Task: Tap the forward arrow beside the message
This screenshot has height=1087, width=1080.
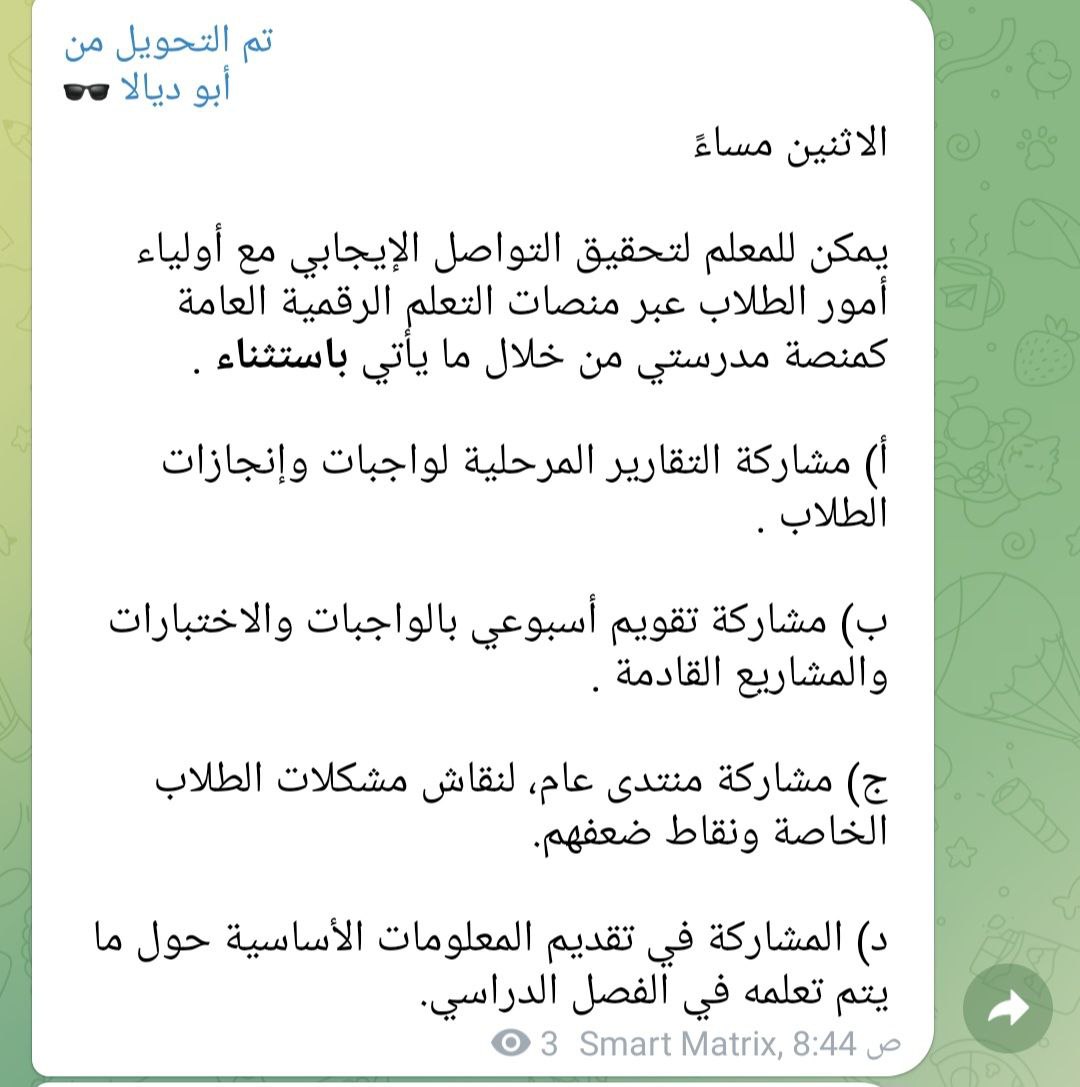Action: [1007, 1009]
